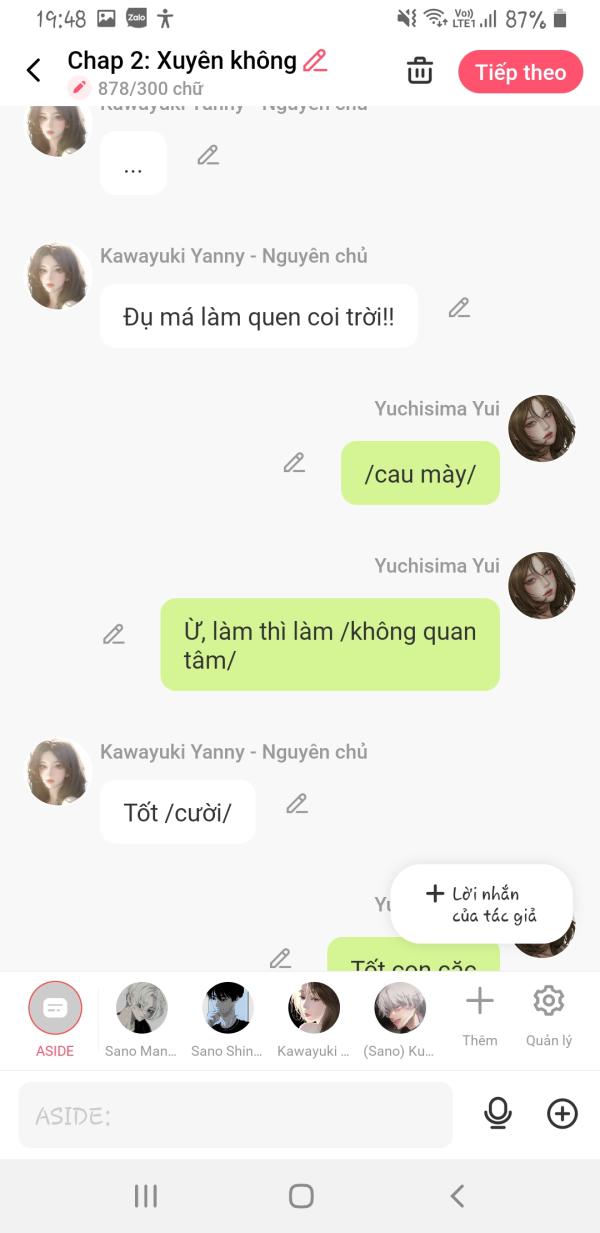
Task: Edit the "Tốt /cười/" message
Action: (297, 804)
